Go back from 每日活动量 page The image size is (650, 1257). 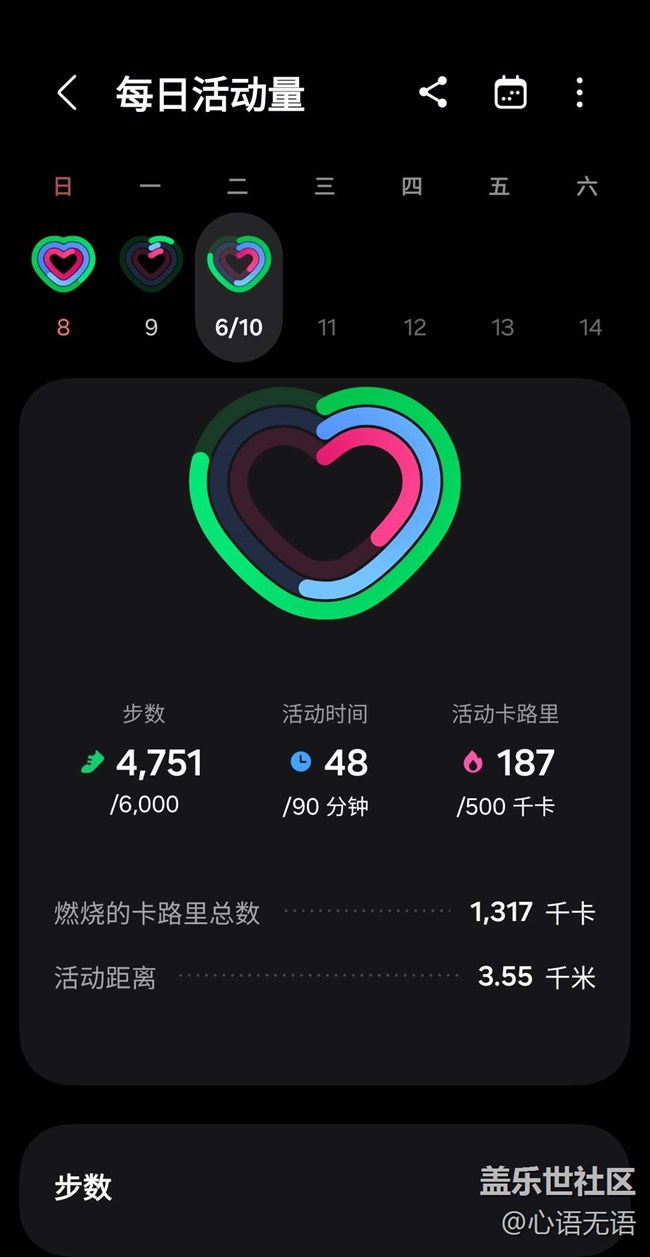66,94
